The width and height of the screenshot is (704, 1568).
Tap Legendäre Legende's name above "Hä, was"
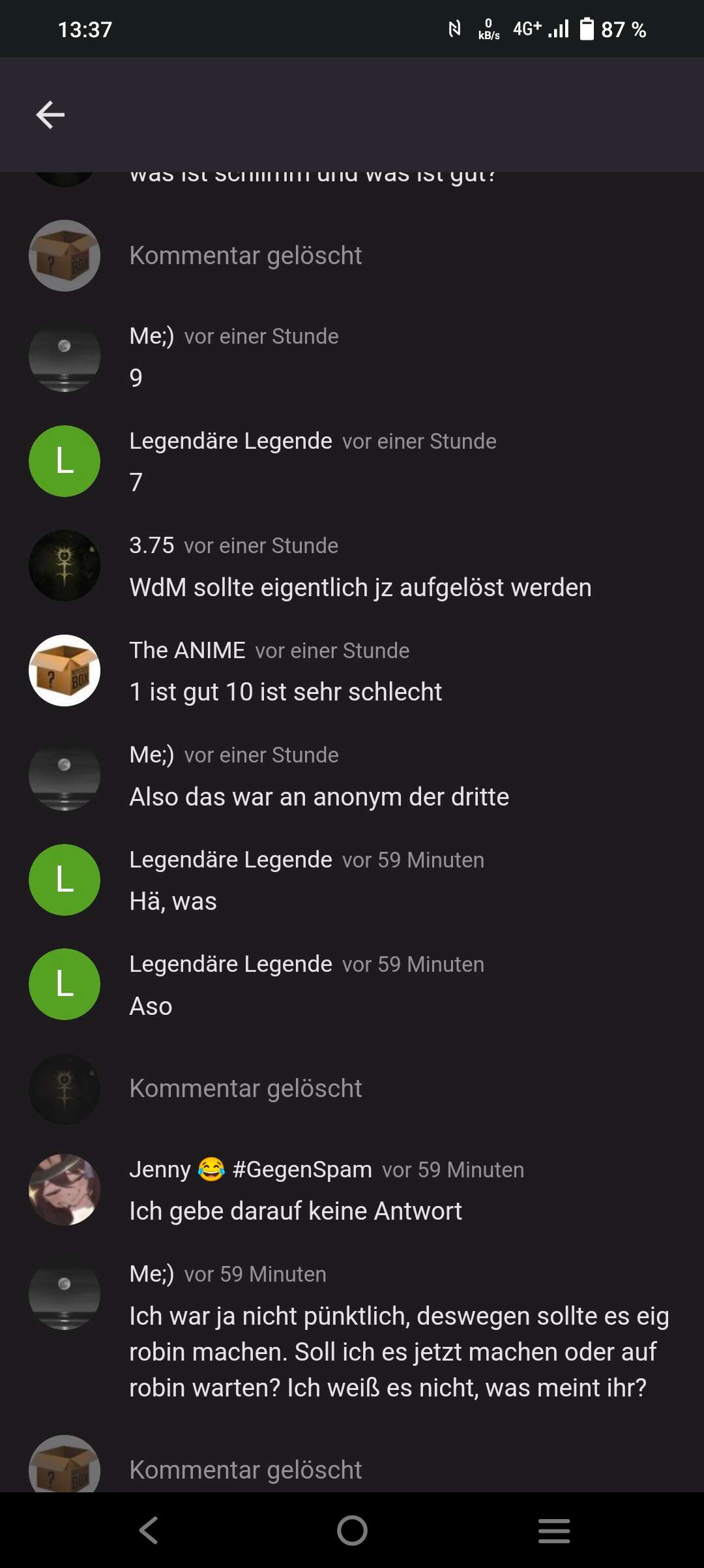(231, 860)
